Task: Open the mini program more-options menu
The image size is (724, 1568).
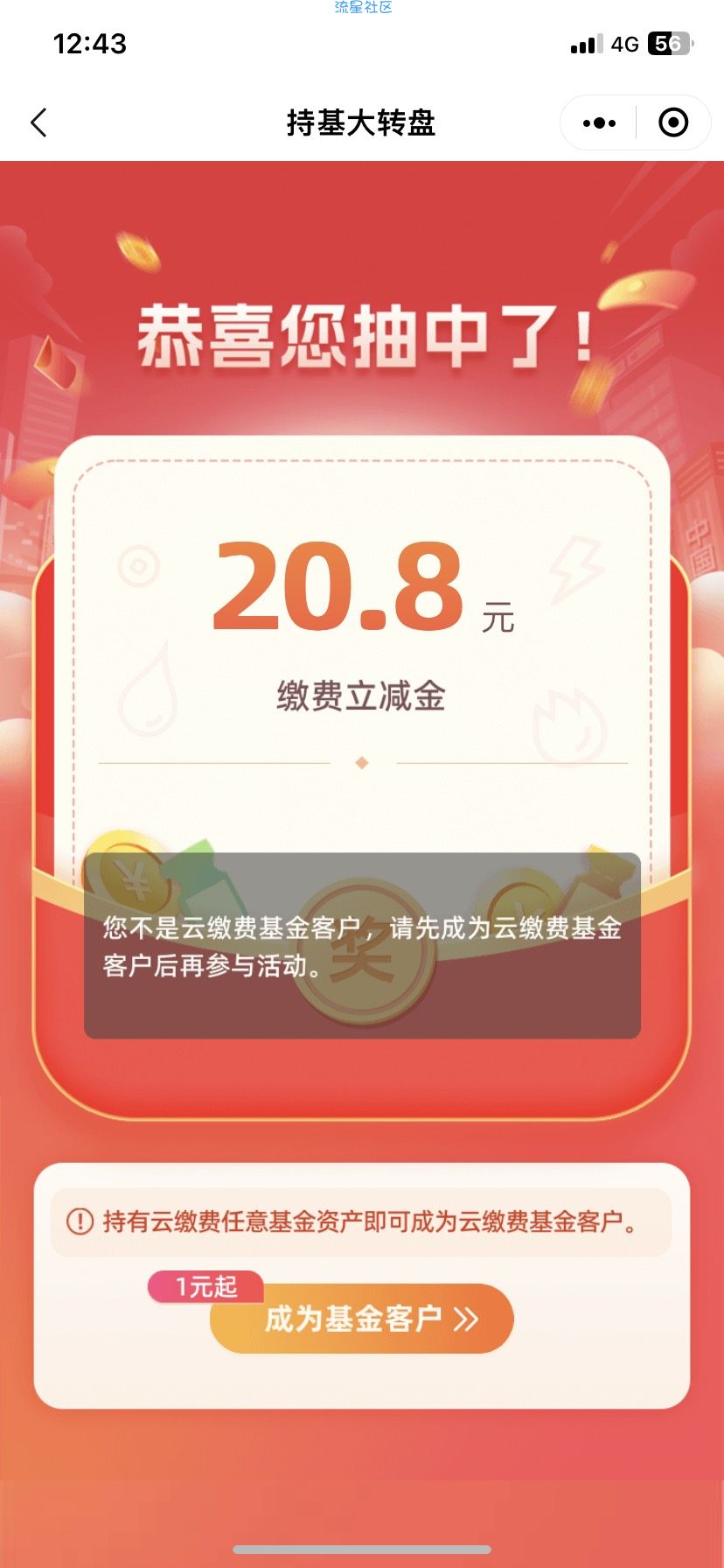Action: pos(599,123)
